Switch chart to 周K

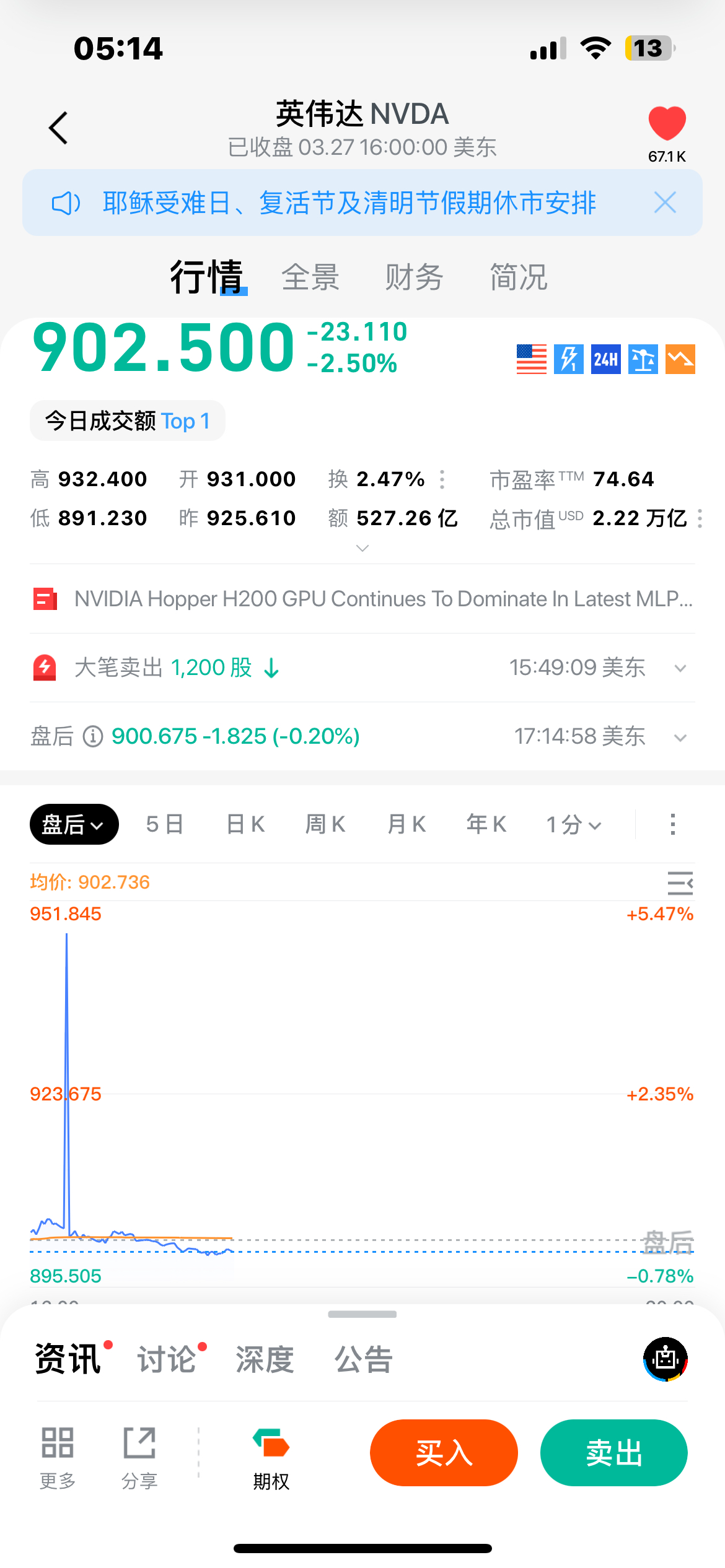(325, 824)
